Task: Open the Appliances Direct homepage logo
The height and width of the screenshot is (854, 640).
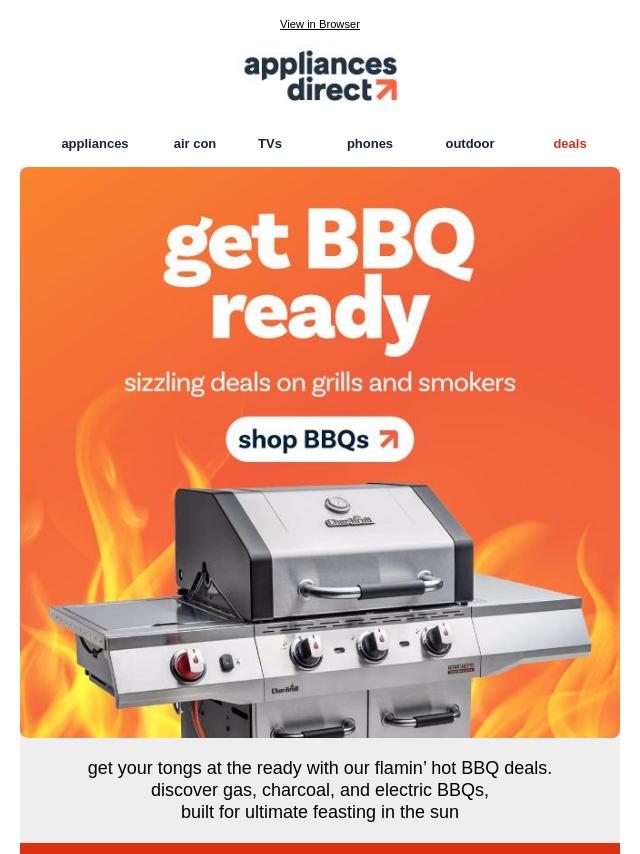Action: [320, 76]
